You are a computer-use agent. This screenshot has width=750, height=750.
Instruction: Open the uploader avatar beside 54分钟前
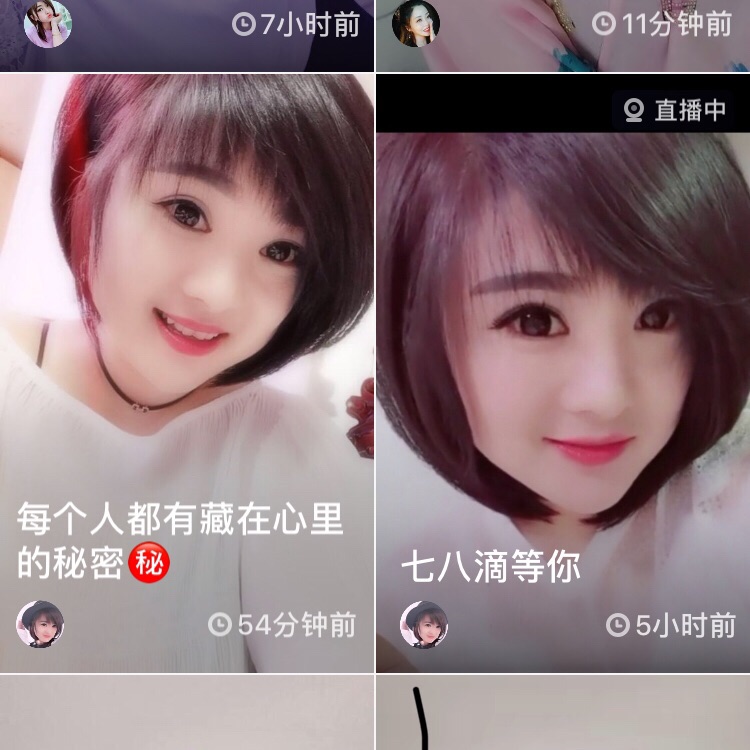pyautogui.click(x=41, y=625)
